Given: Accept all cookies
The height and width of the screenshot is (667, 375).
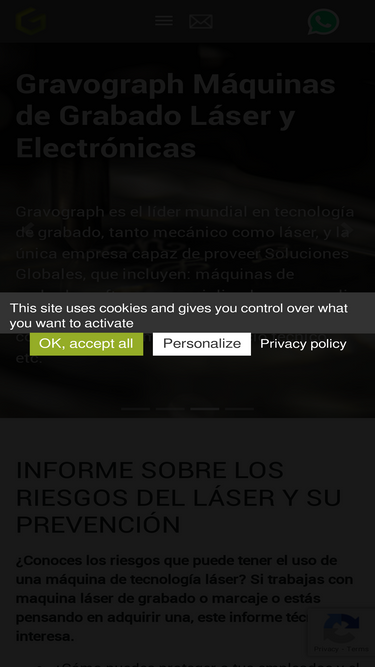Looking at the screenshot, I should [x=86, y=344].
